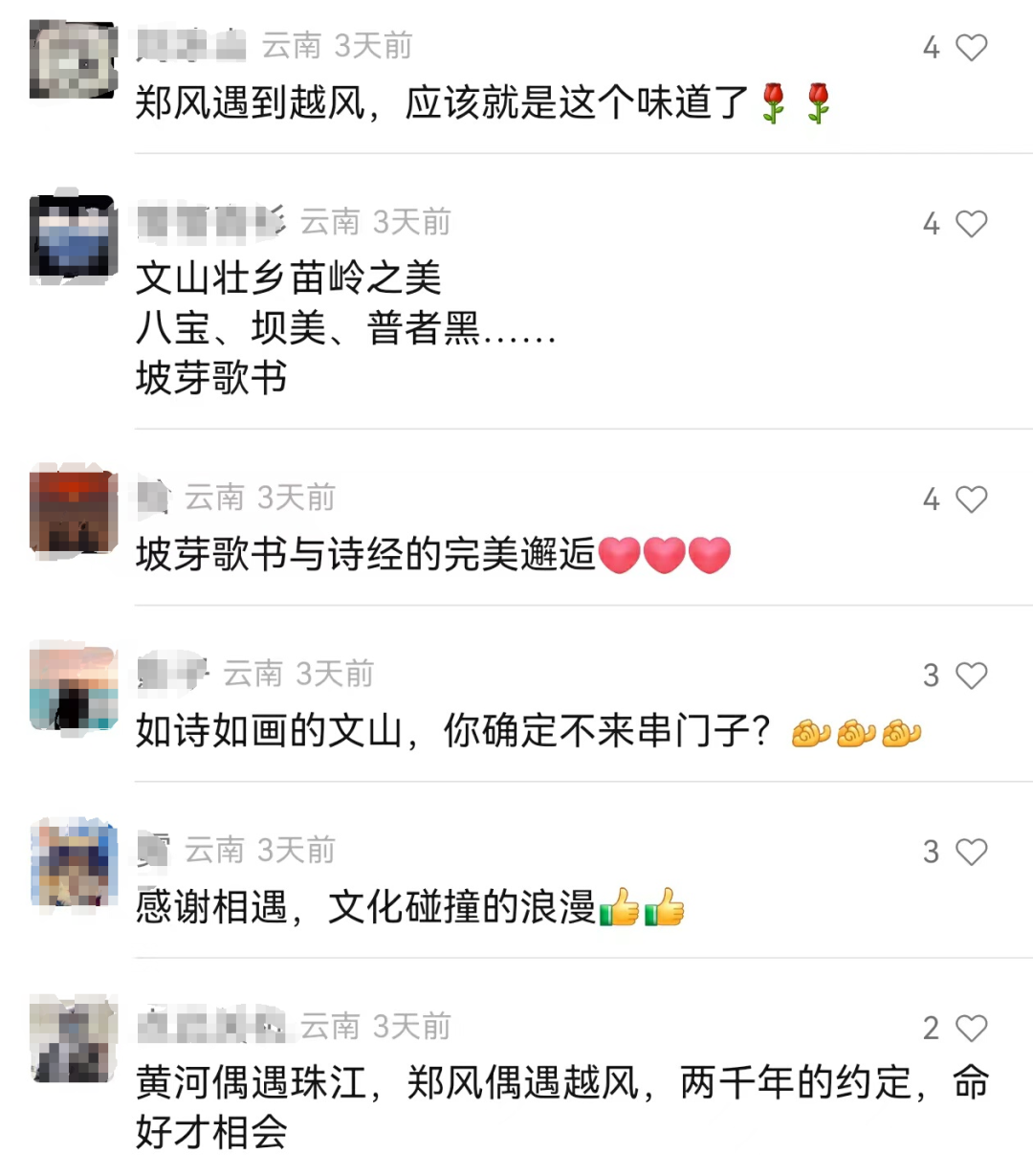Screen dimensions: 1033x1176
Task: Open avatar of commenter who wrote '坡芽歌书与诗经'
Action: pos(74,511)
